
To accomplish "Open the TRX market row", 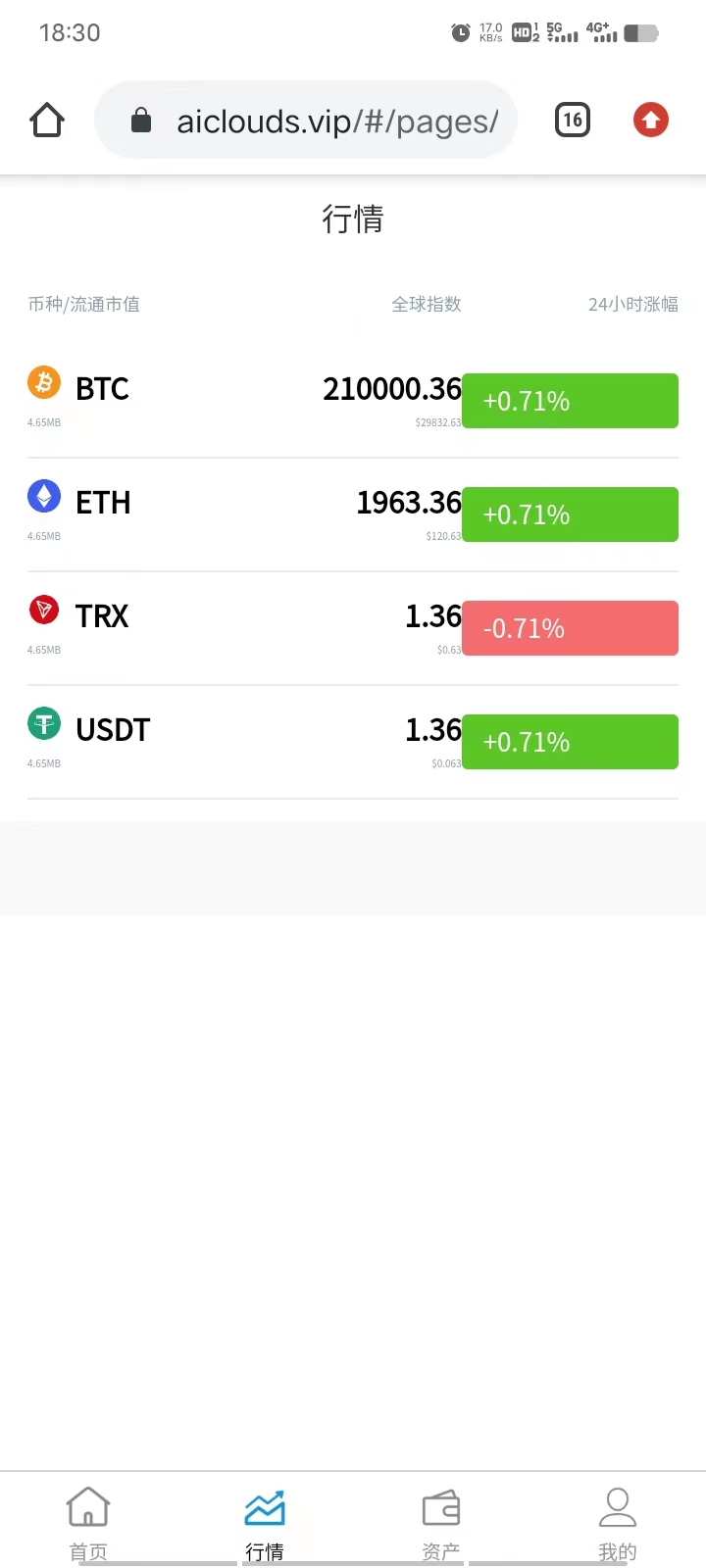I will tap(353, 628).
